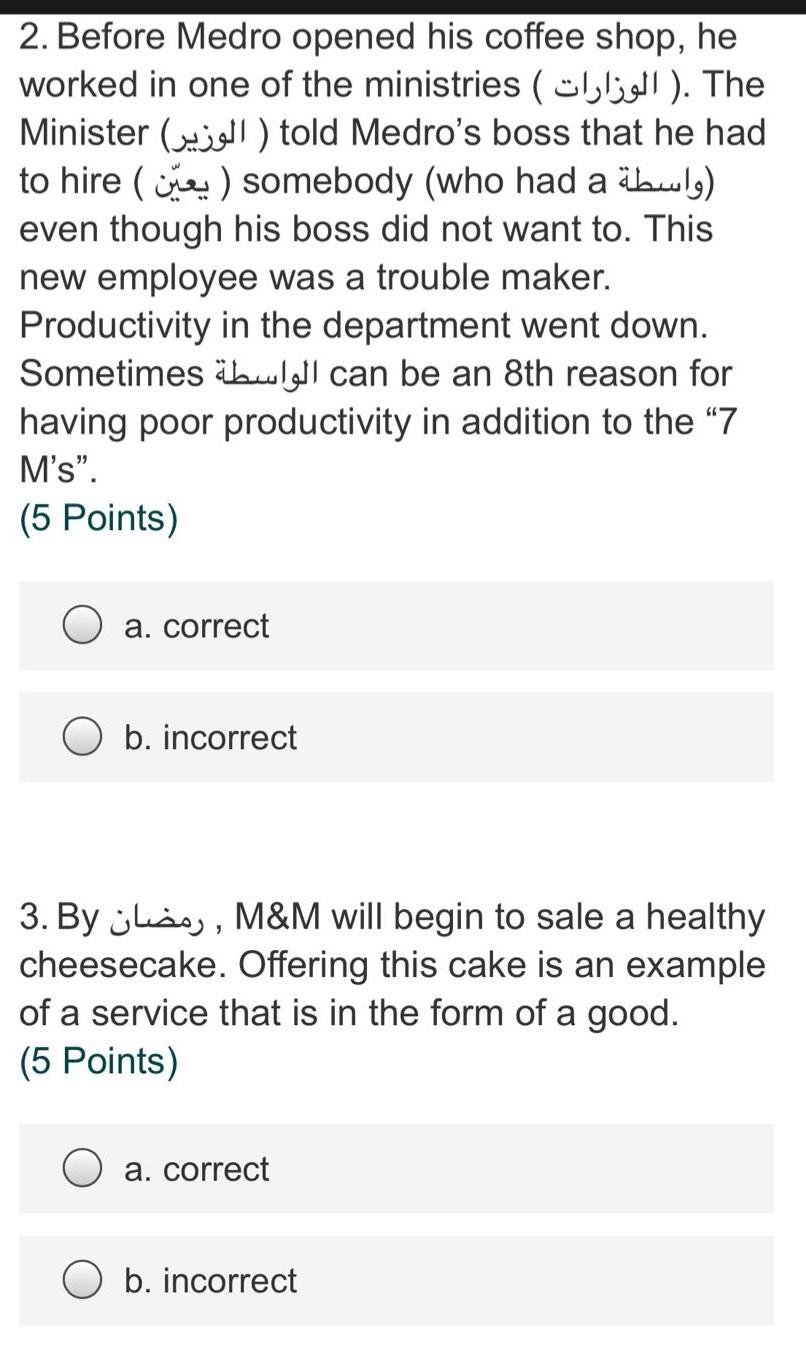Screen dimensions: 806x1360
Task: Select 'a. correct' for question 2
Action: [82, 626]
